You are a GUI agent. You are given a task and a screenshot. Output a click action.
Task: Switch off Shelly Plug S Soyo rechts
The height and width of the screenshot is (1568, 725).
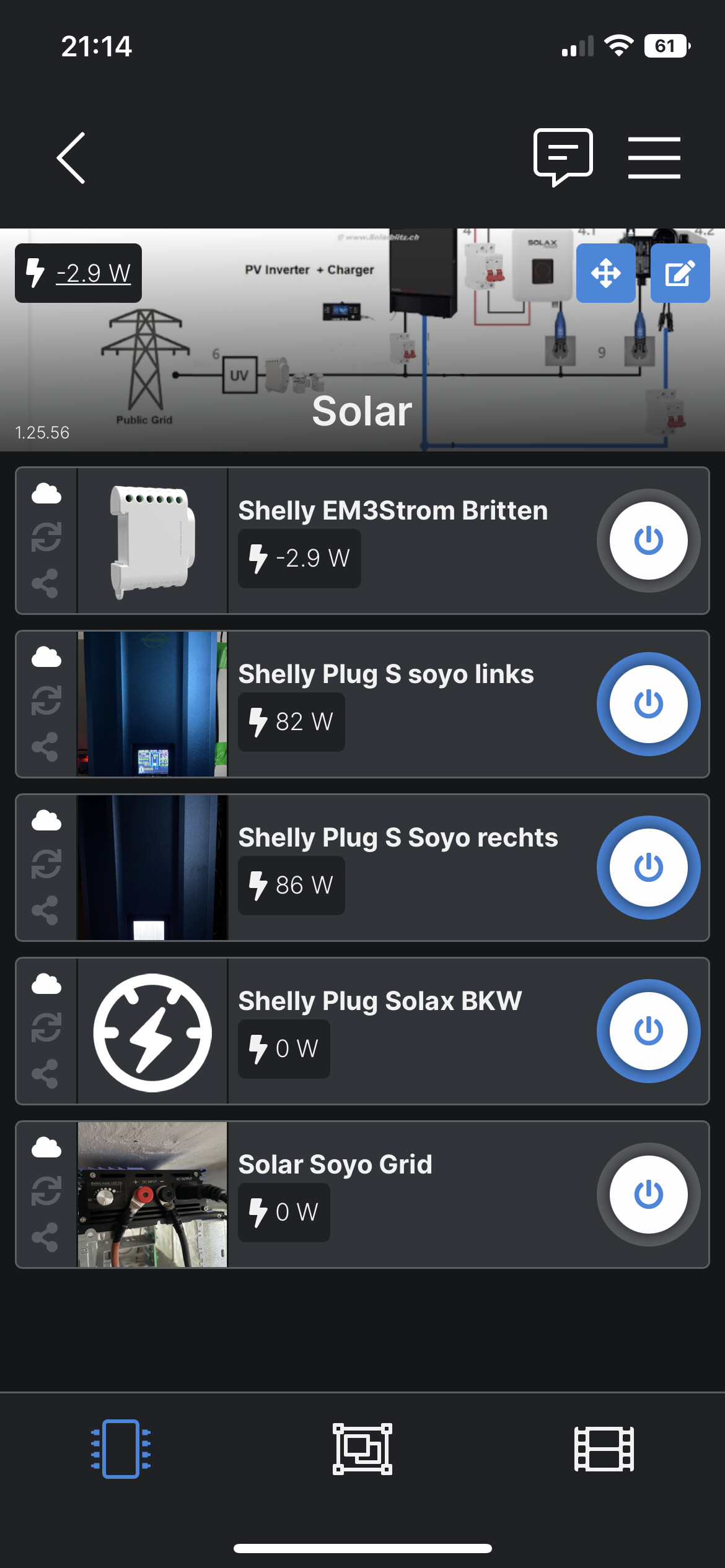[648, 868]
